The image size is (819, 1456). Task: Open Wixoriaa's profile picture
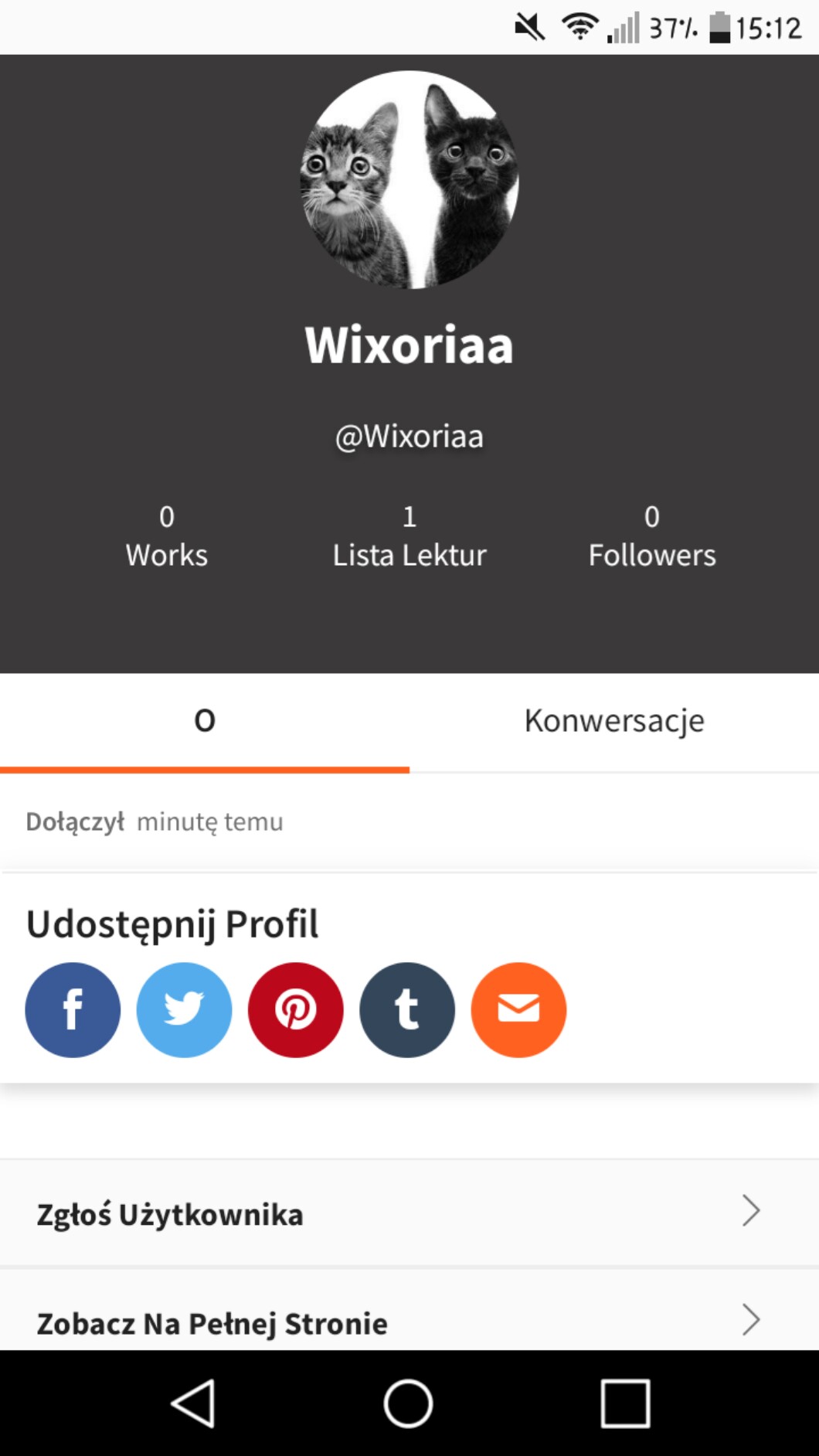tap(409, 180)
